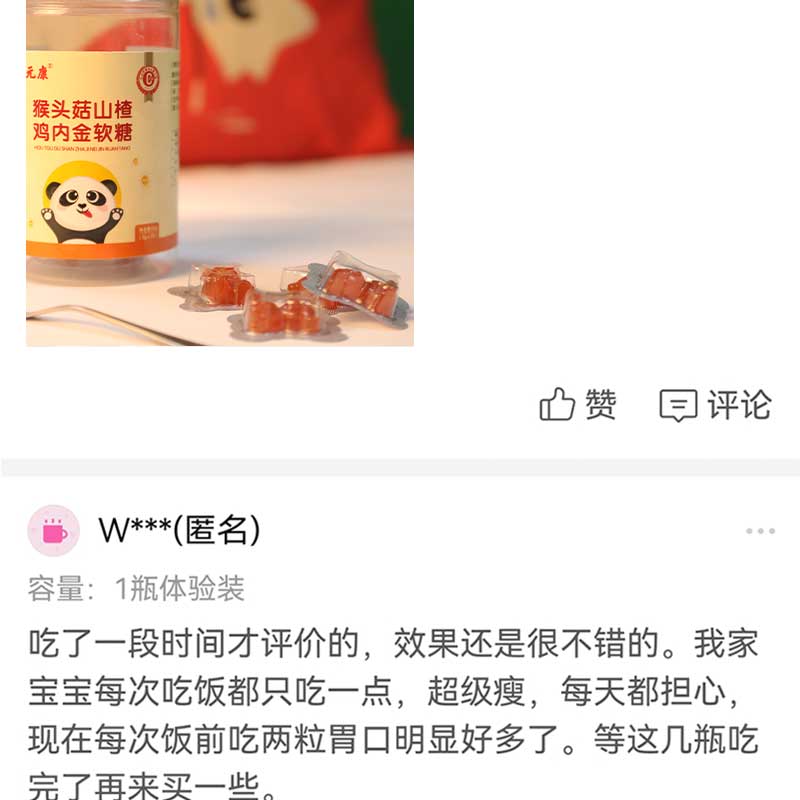Viewport: 800px width, 800px height.
Task: Open W***(匿名) reviewer avatar
Action: 54,531
